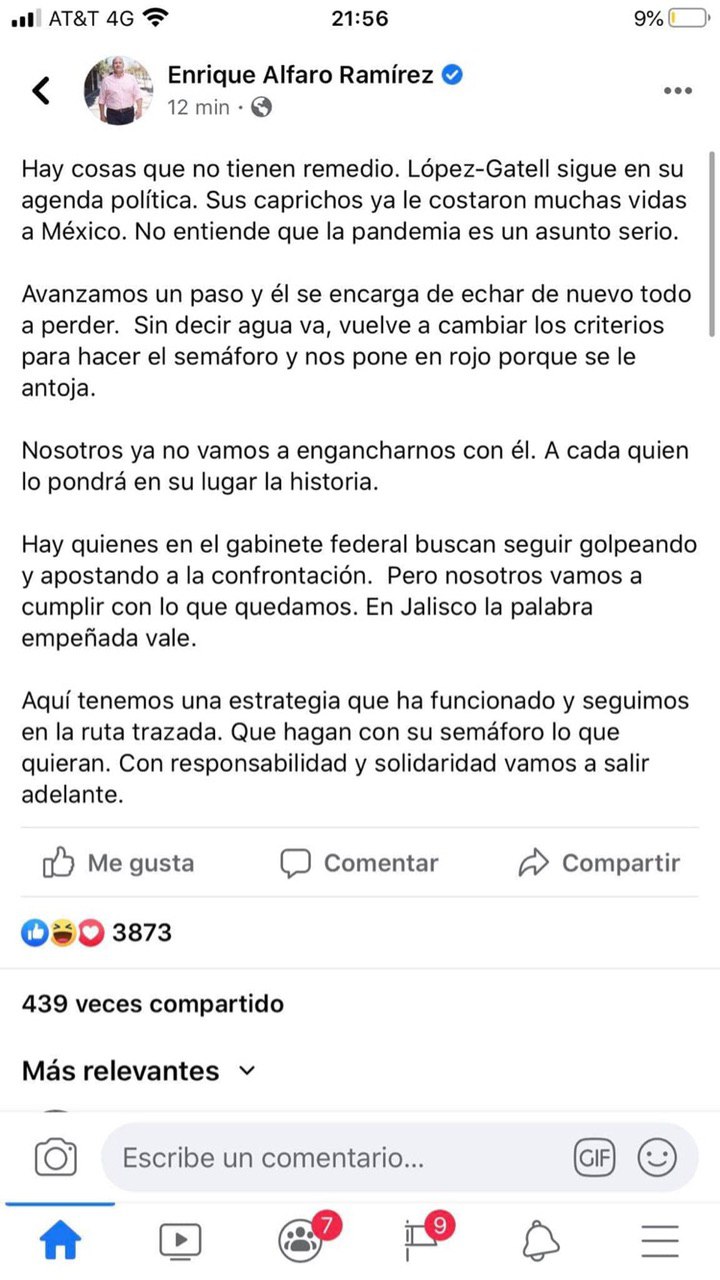Share the post with Compartir
This screenshot has height=1280, width=720.
599,863
